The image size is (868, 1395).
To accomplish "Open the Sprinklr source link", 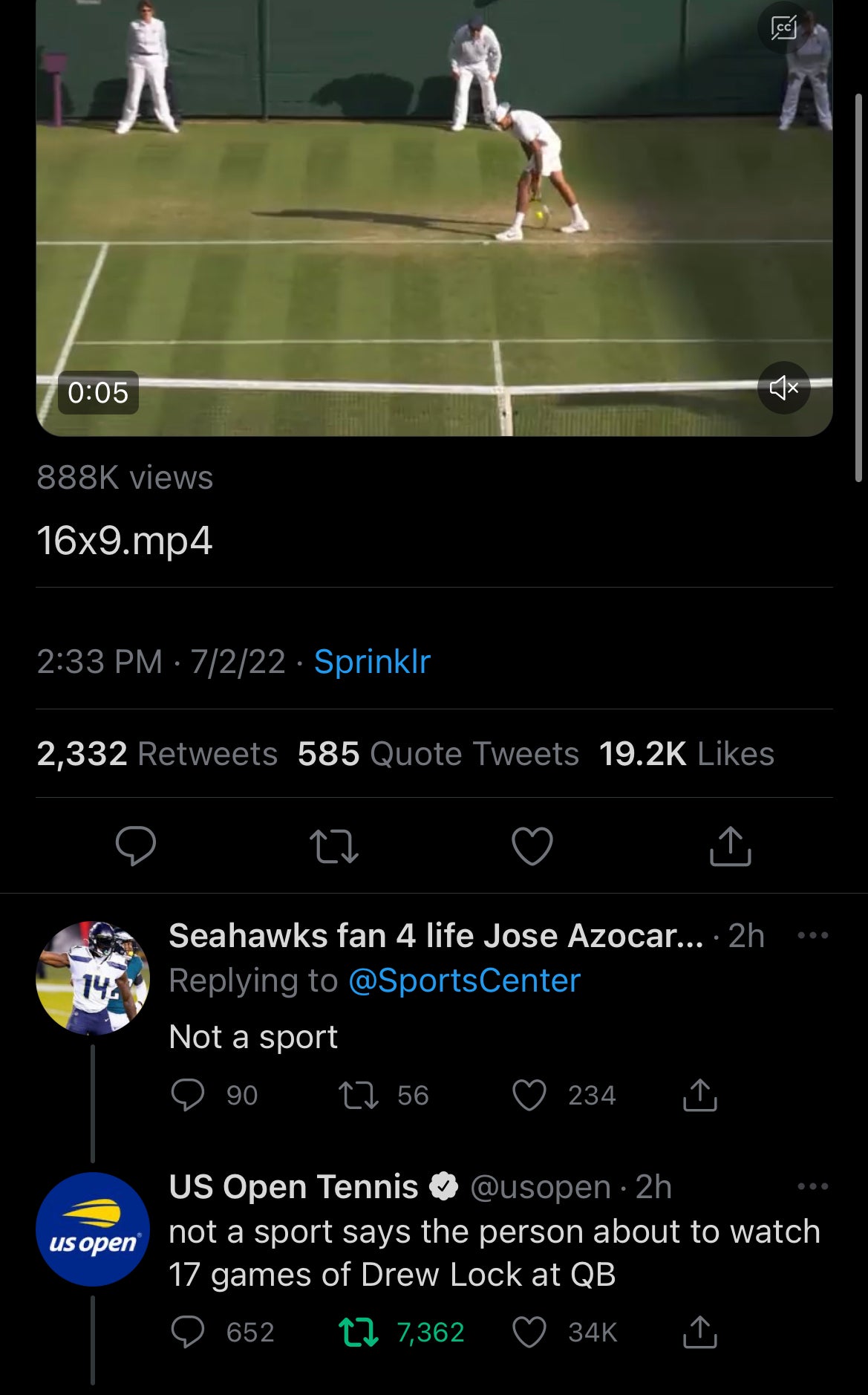I will click(x=372, y=661).
